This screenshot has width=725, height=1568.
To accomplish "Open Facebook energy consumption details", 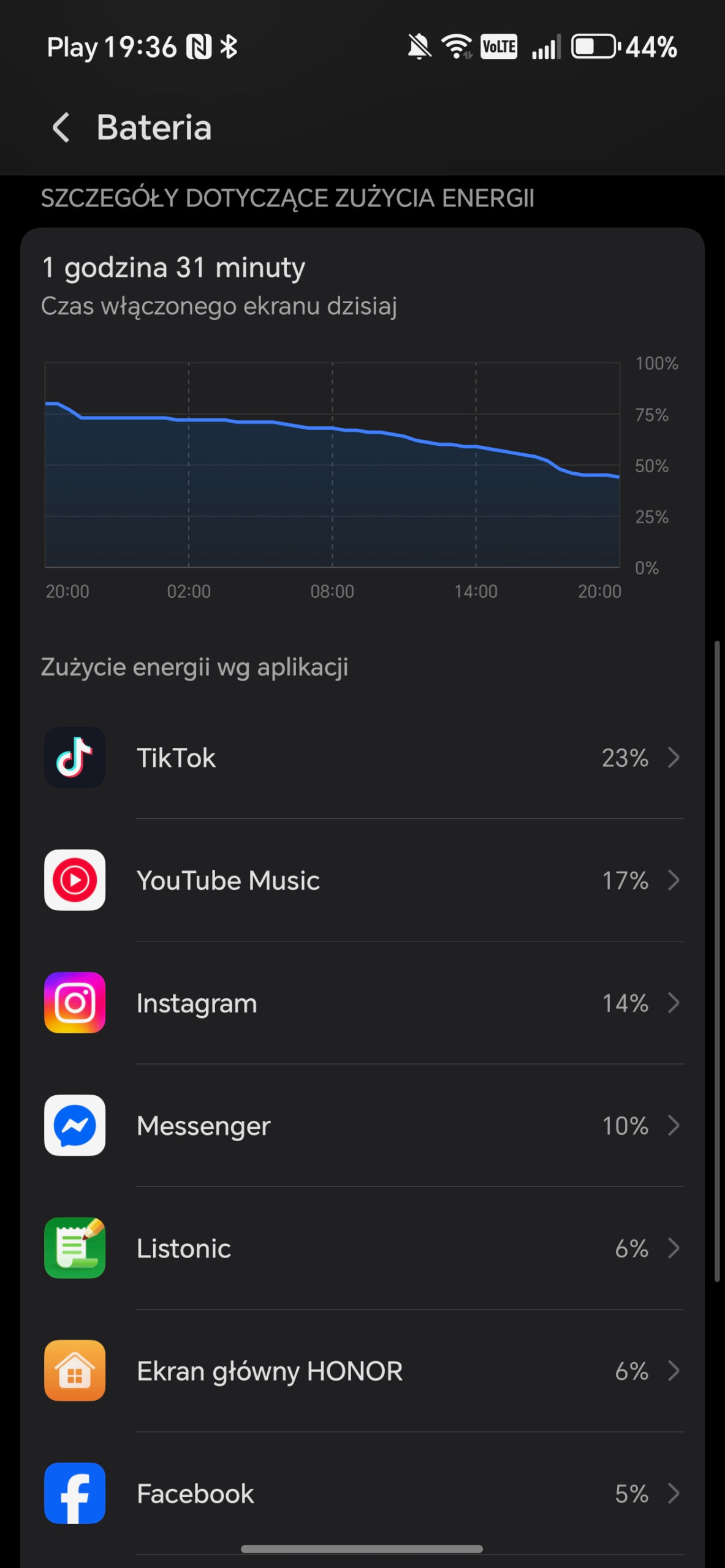I will pyautogui.click(x=362, y=1493).
